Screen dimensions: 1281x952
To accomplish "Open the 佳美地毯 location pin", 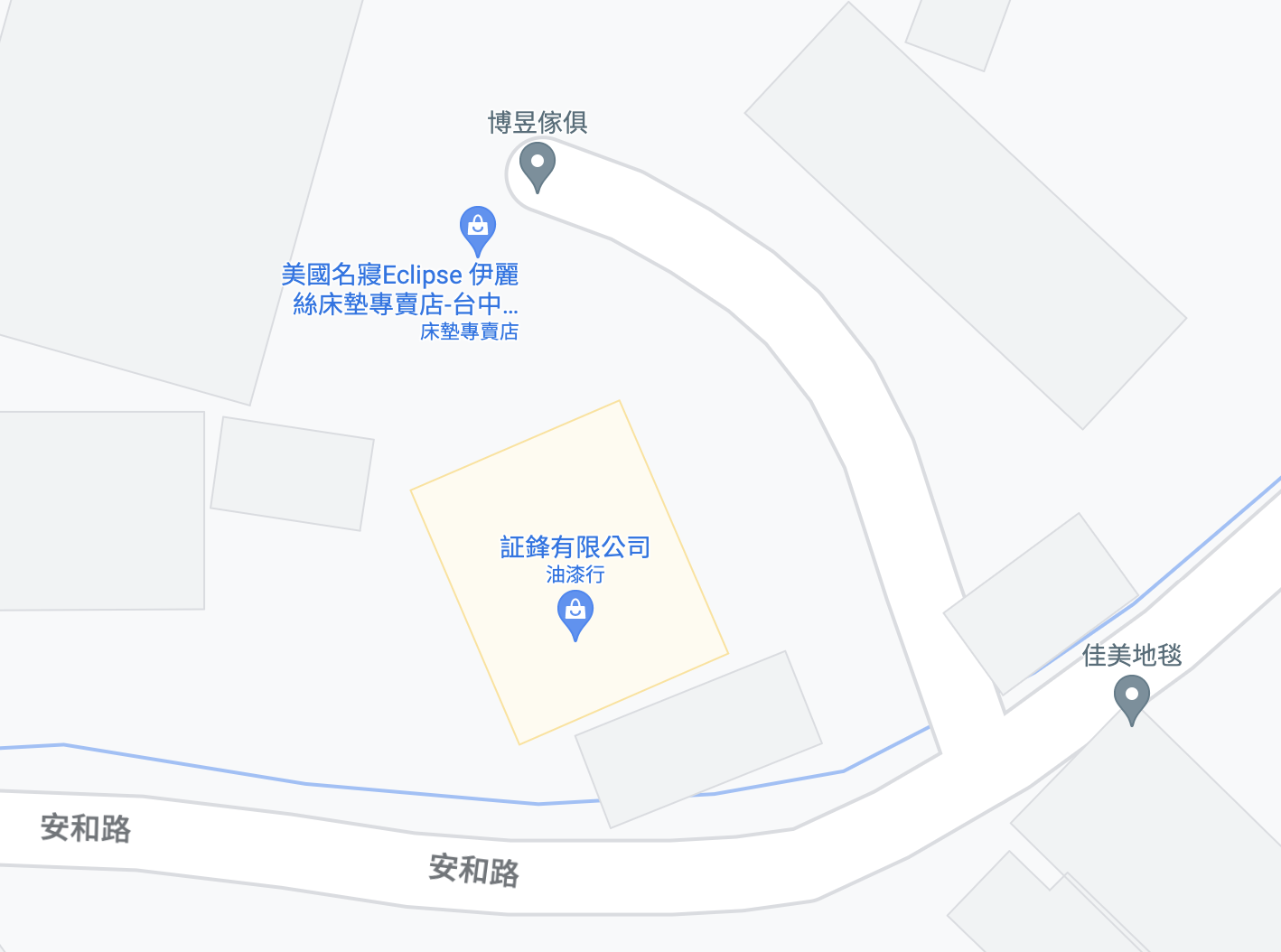I will pyautogui.click(x=1131, y=701).
